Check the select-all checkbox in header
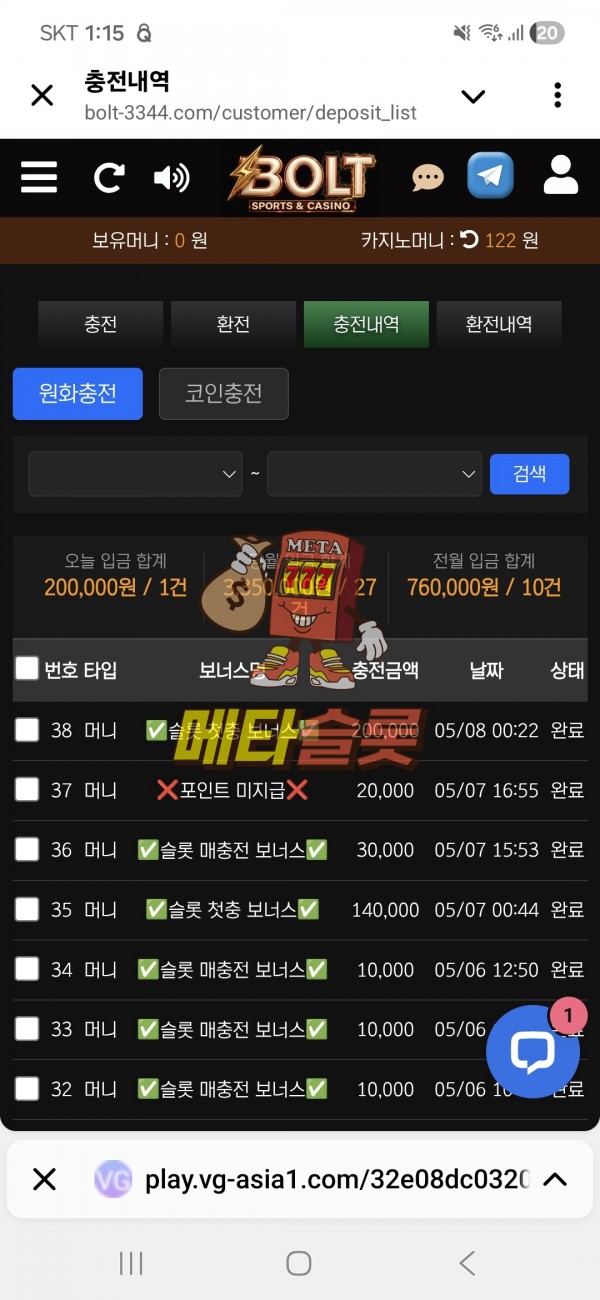Viewport: 600px width, 1300px height. (x=27, y=669)
